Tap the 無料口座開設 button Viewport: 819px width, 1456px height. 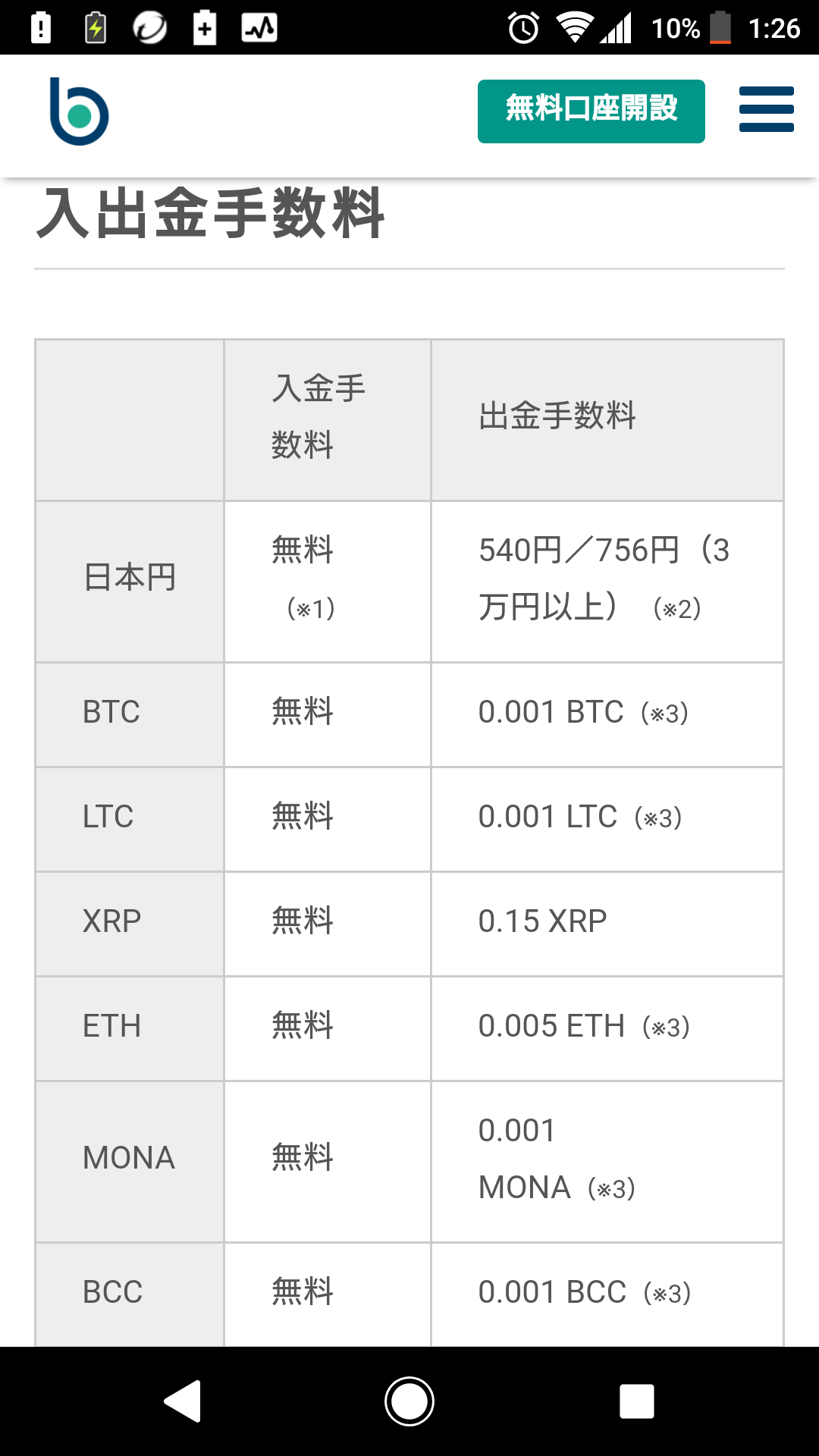tap(591, 111)
